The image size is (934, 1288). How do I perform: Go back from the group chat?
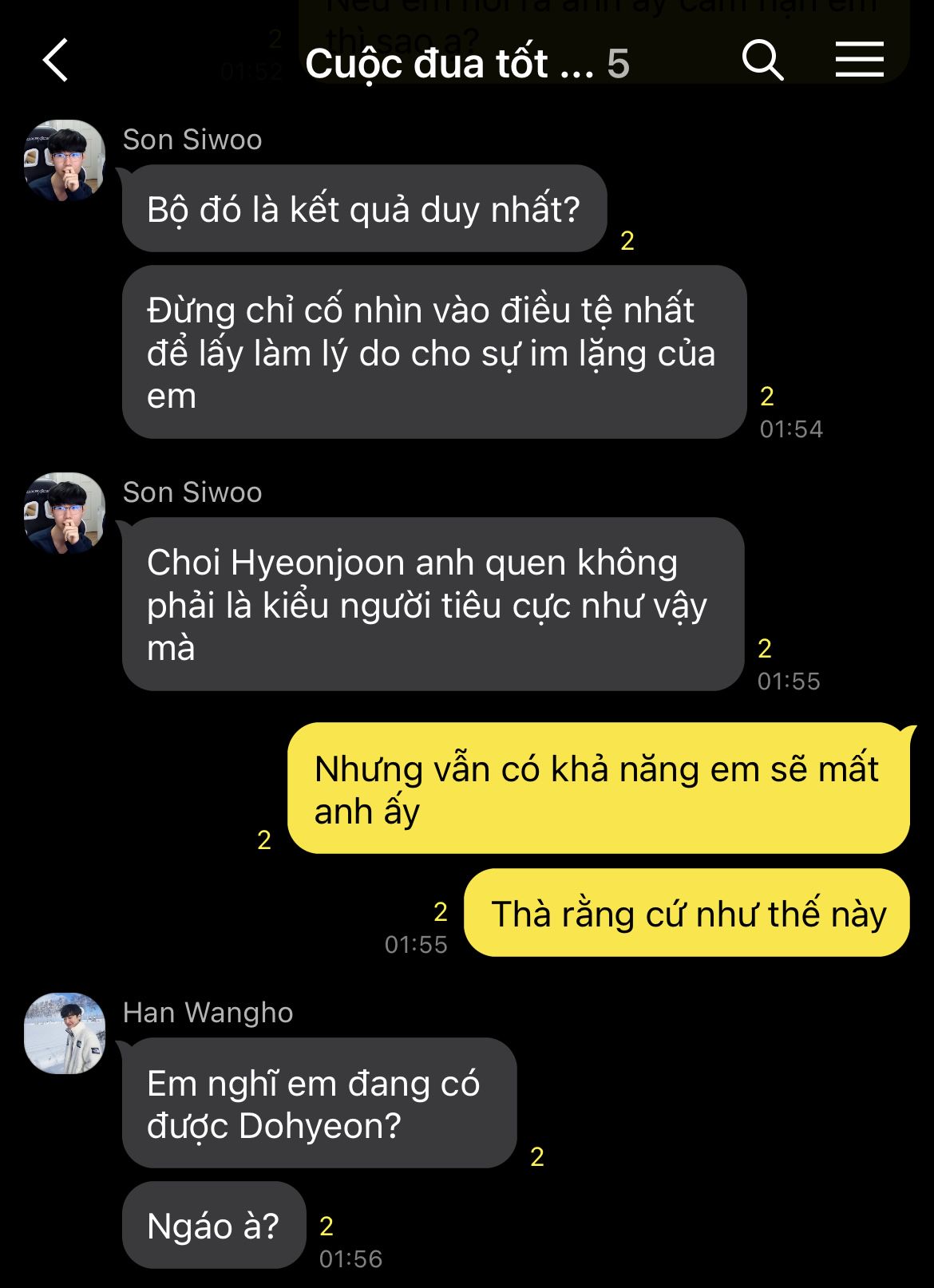coord(55,61)
